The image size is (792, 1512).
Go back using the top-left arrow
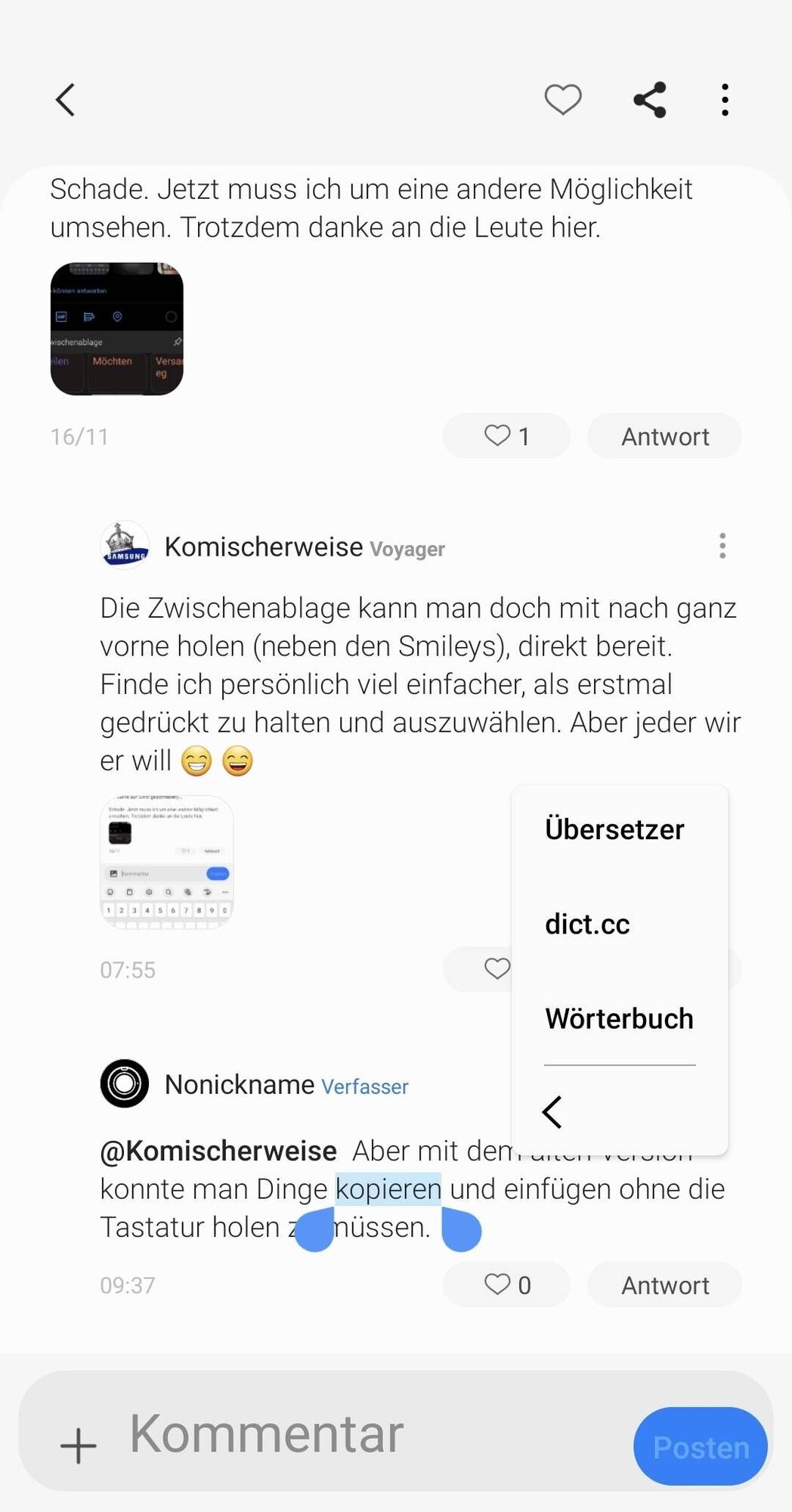coord(66,100)
